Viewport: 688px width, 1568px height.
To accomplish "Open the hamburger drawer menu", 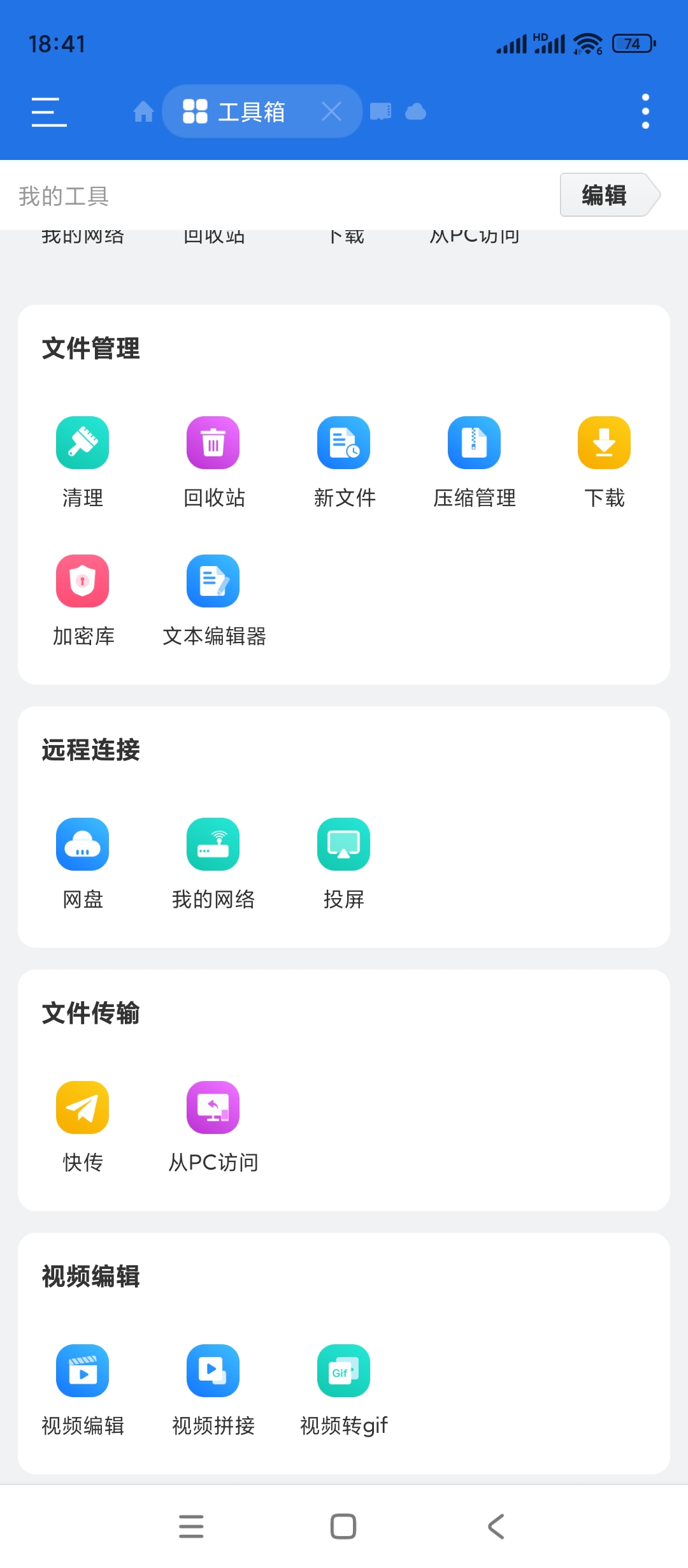I will coord(49,112).
